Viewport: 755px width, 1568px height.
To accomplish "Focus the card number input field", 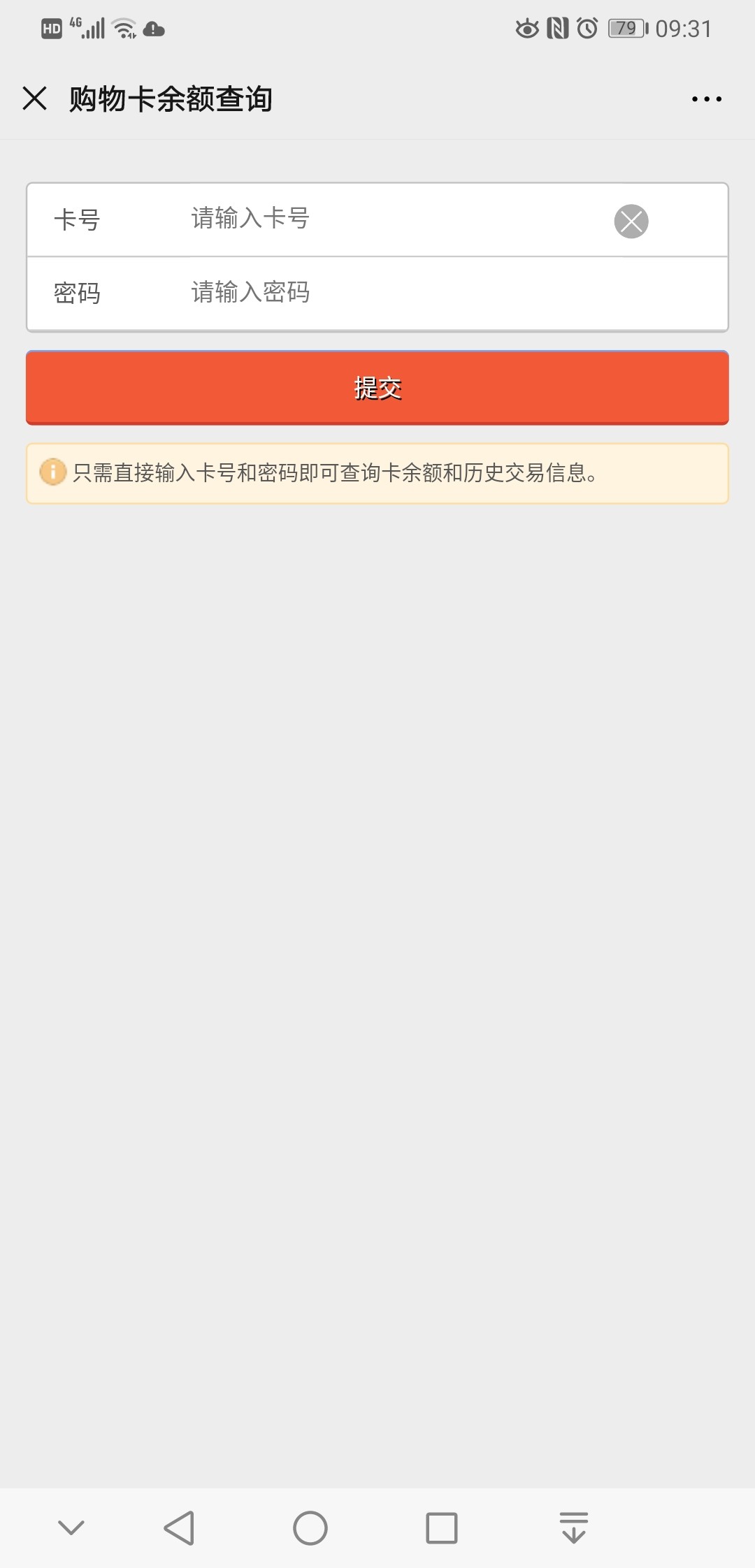I will coord(391,219).
